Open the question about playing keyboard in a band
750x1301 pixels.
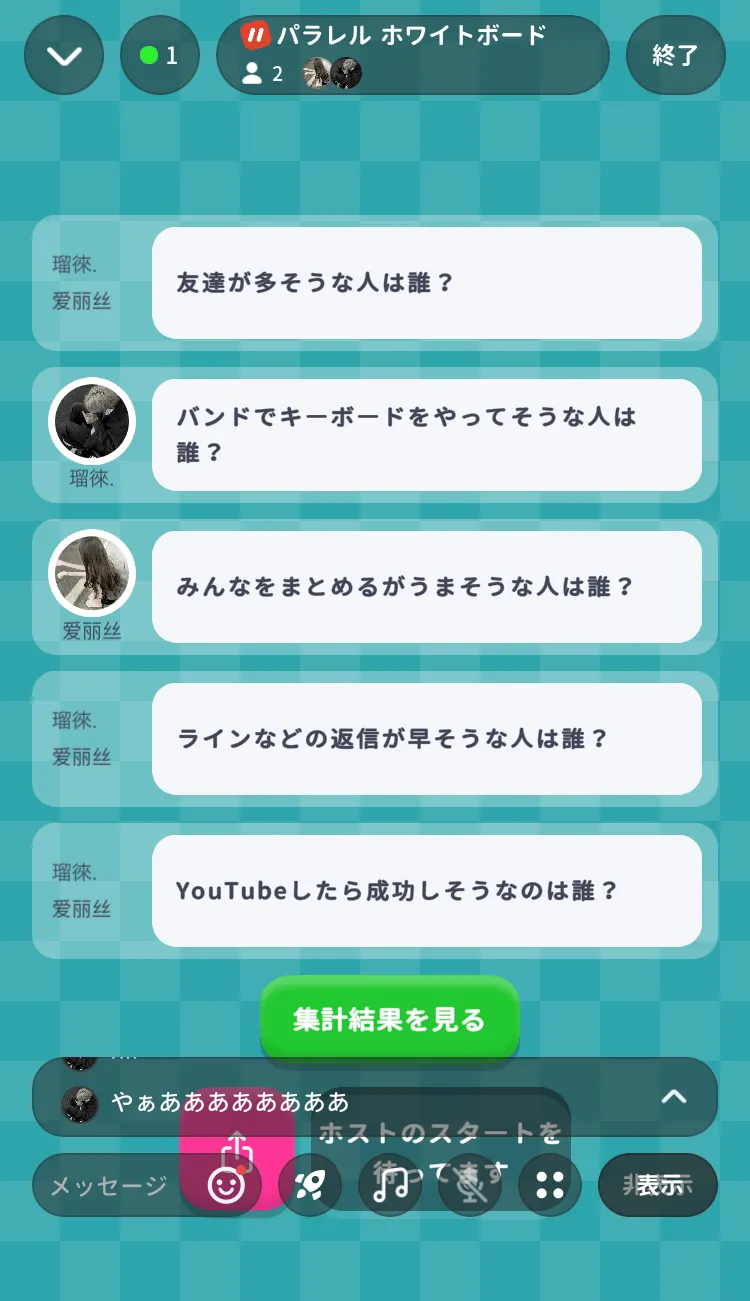click(427, 435)
